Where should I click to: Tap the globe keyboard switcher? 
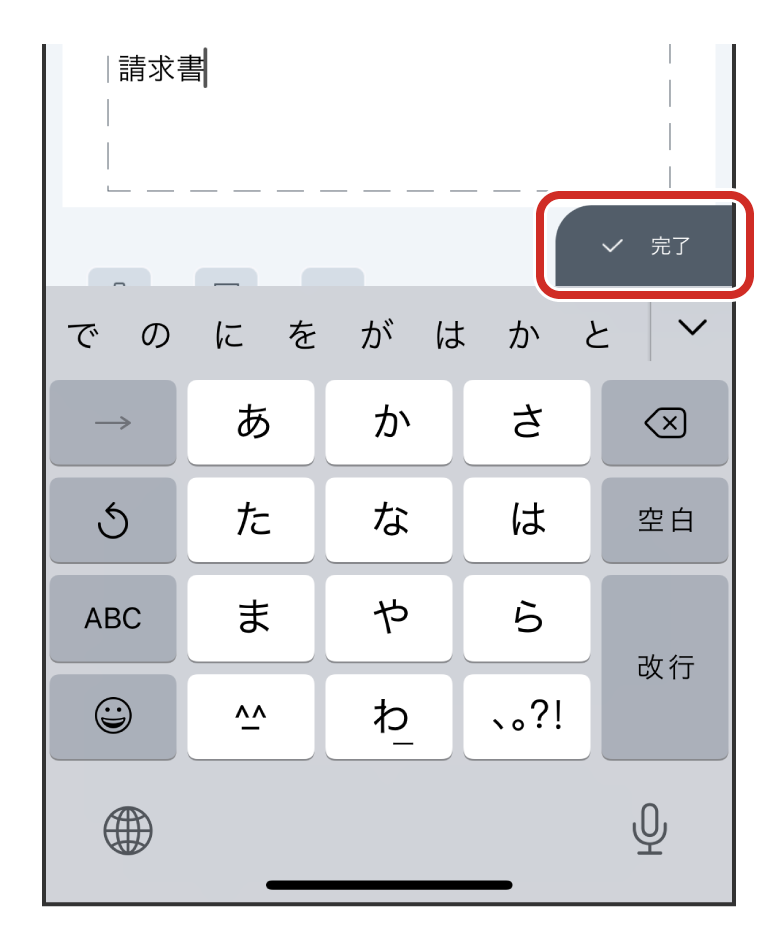(129, 830)
